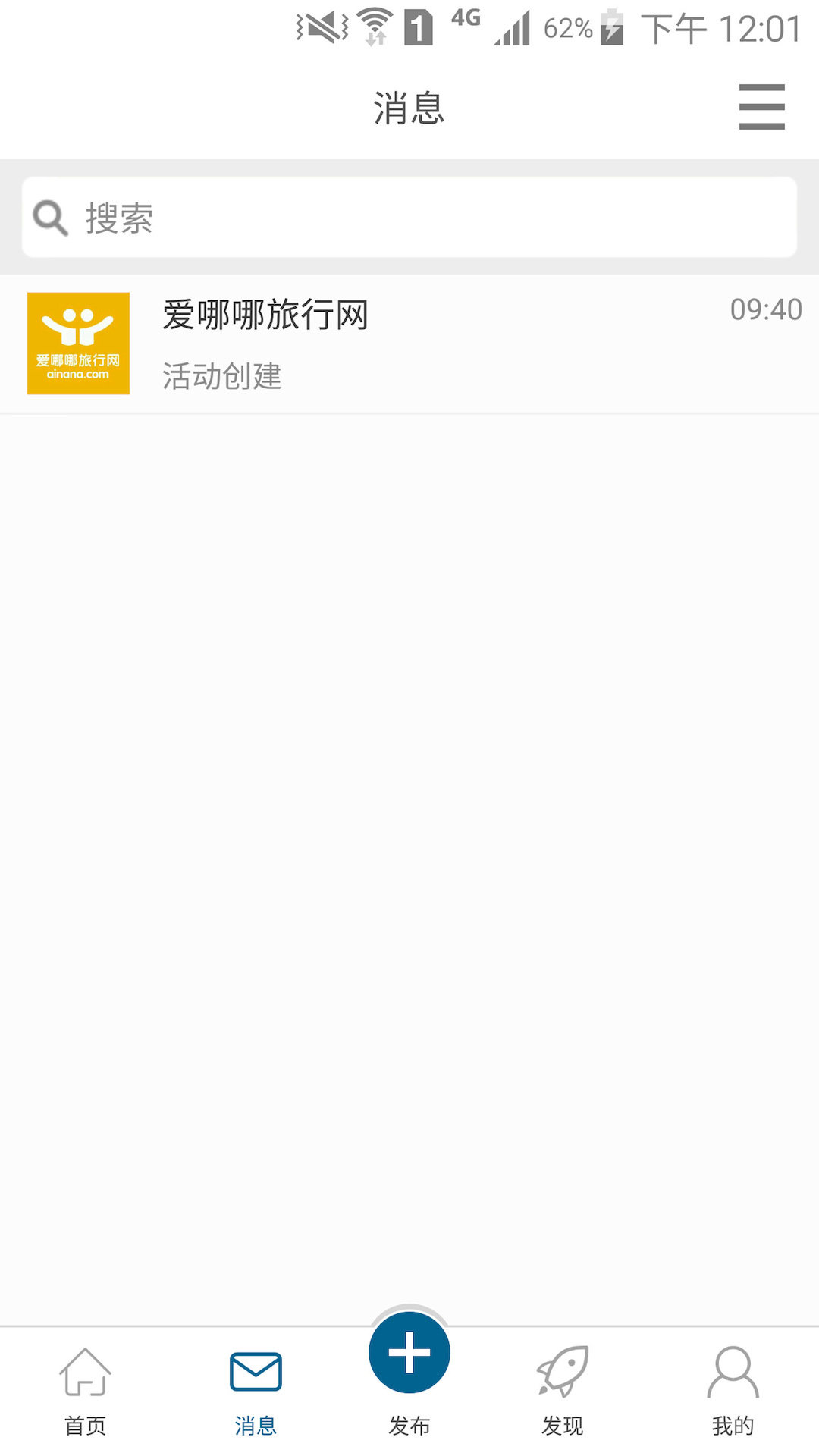This screenshot has height=1456, width=819.
Task: Expand the 爱哪哪旅行网 conversation
Action: (409, 343)
